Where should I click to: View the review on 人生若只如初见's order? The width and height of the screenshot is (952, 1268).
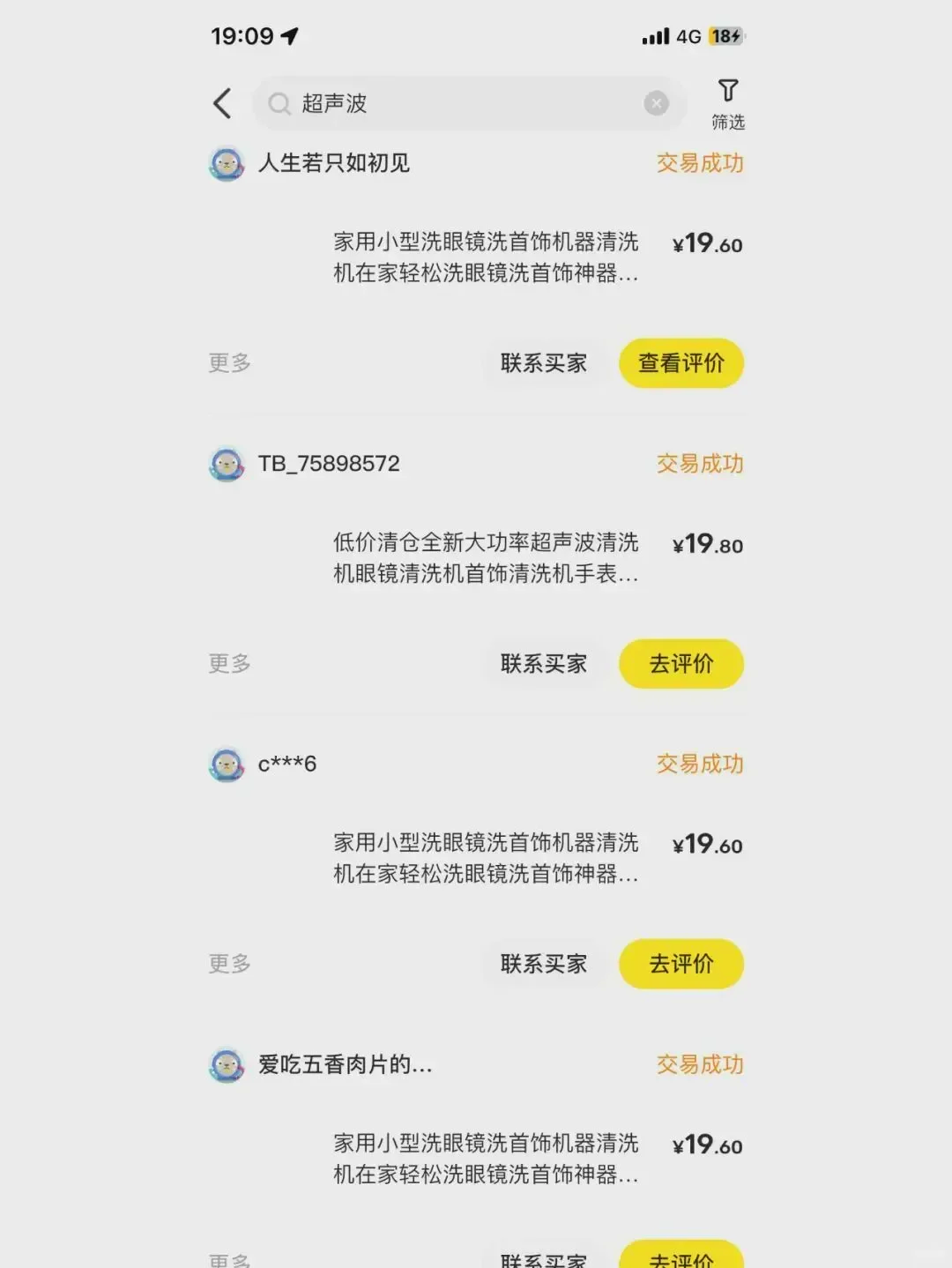tap(681, 363)
